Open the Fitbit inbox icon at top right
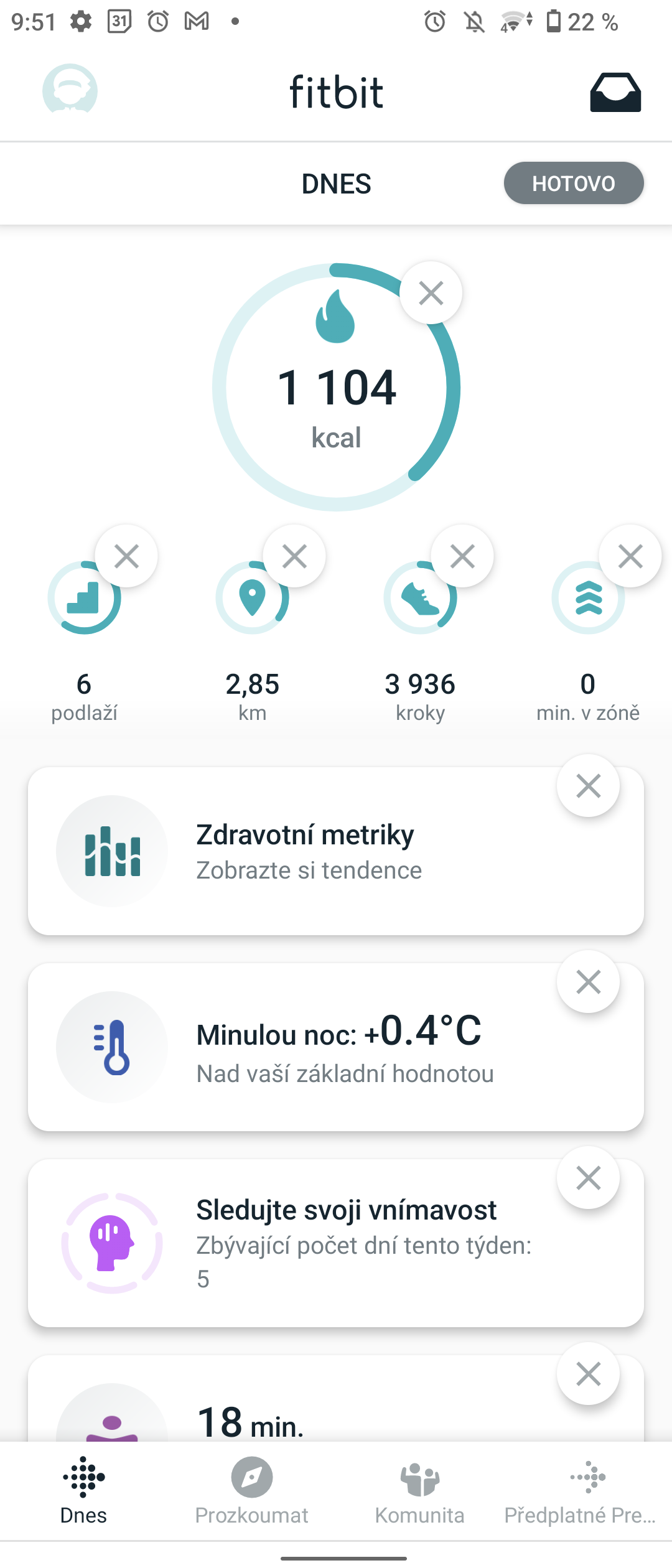 [616, 92]
